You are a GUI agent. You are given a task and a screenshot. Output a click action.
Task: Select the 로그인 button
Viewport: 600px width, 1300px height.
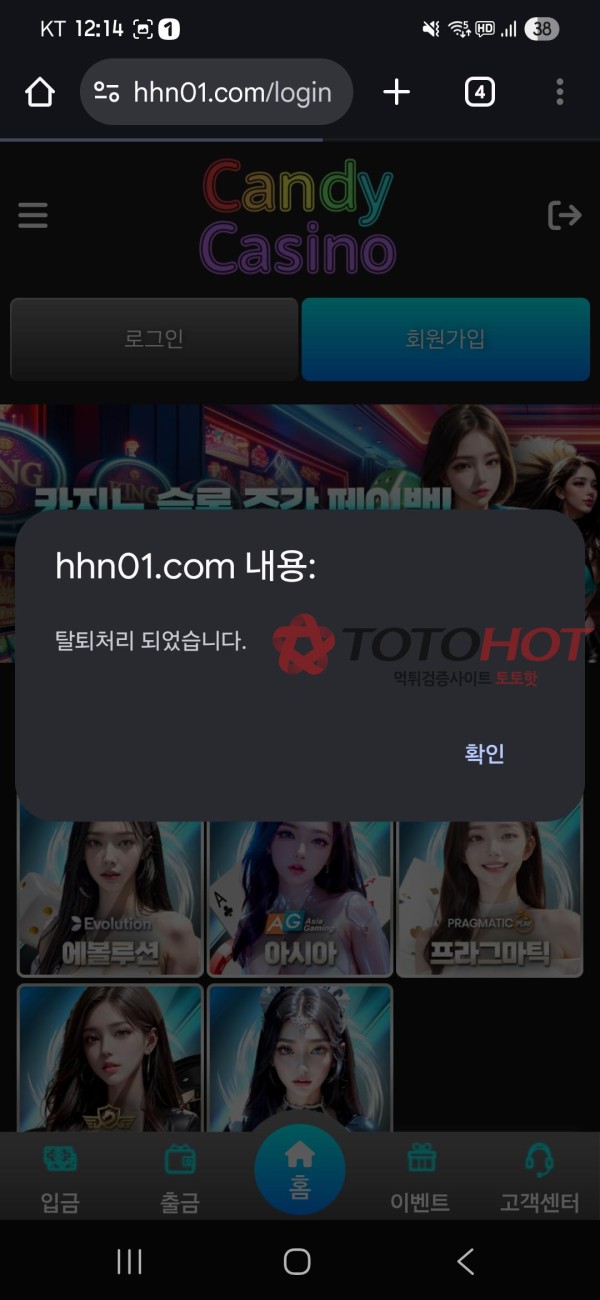pos(154,339)
